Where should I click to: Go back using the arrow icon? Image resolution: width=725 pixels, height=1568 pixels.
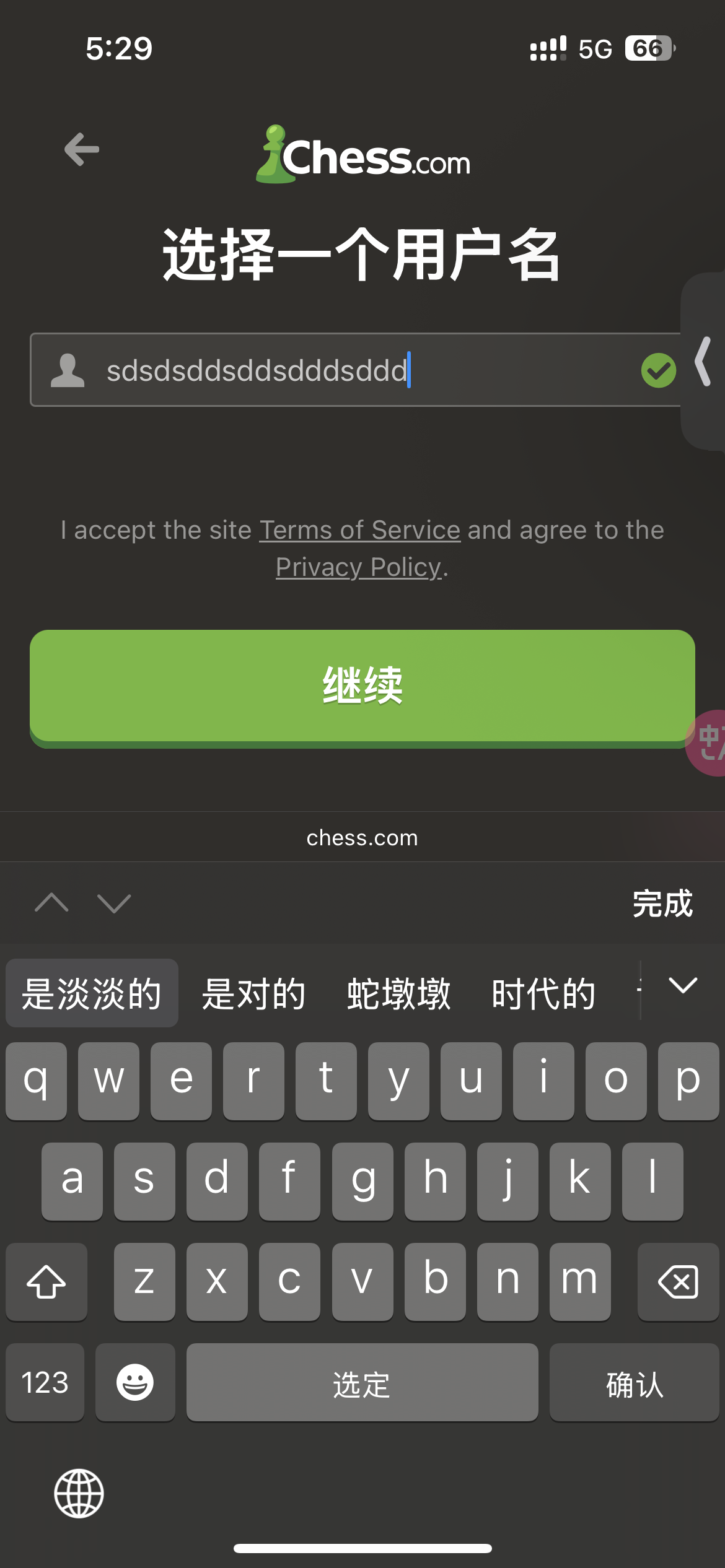coord(82,149)
